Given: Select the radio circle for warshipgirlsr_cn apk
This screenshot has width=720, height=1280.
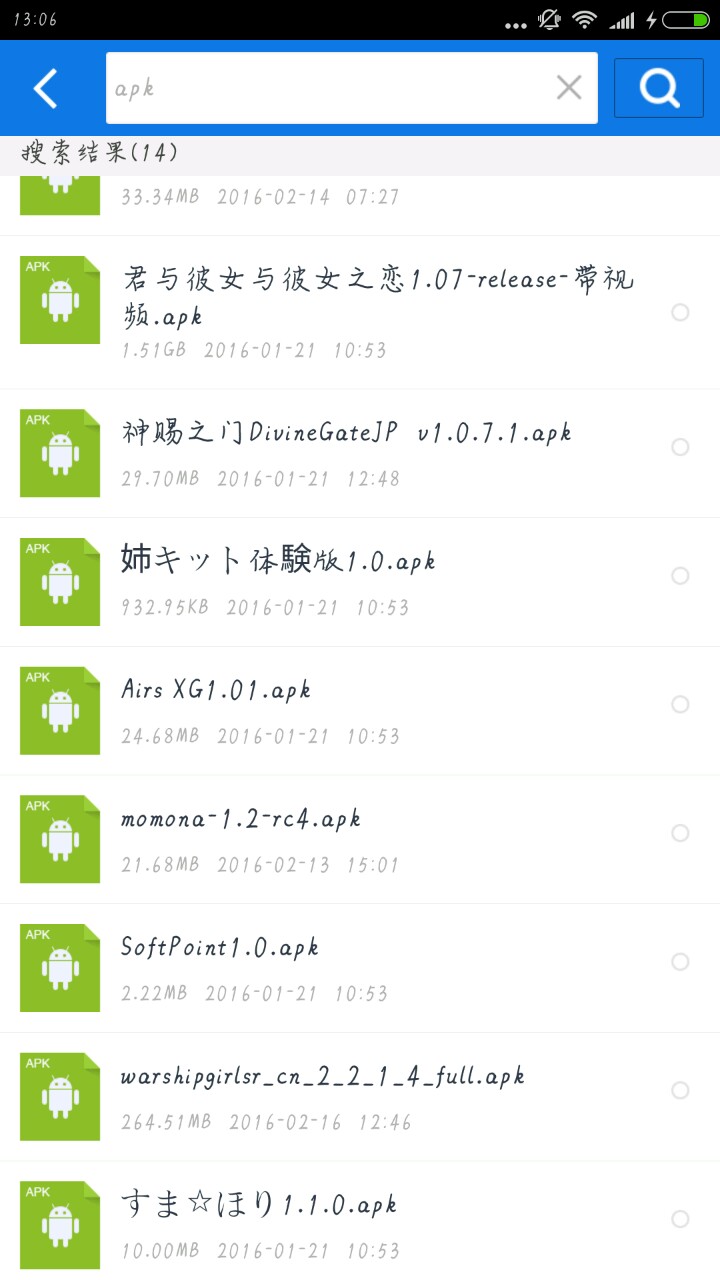Looking at the screenshot, I should [680, 1090].
